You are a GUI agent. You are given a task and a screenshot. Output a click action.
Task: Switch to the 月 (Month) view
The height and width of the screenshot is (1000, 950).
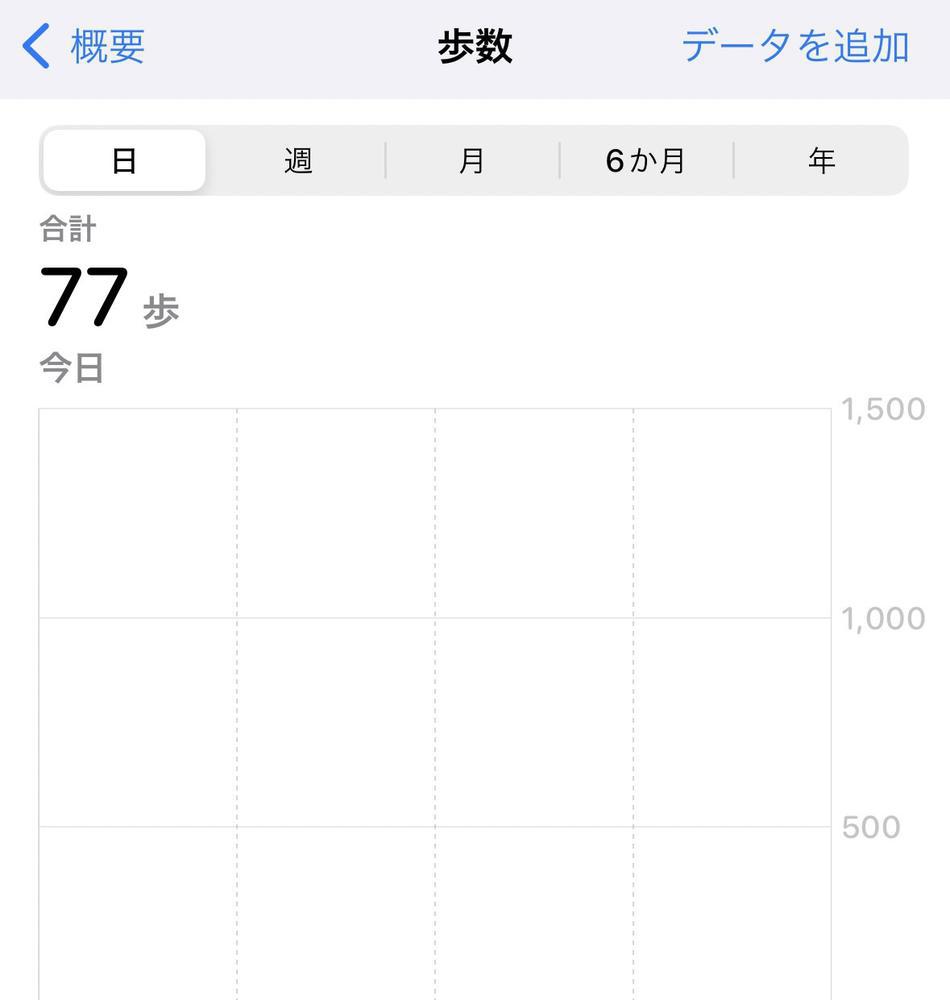[x=472, y=158]
